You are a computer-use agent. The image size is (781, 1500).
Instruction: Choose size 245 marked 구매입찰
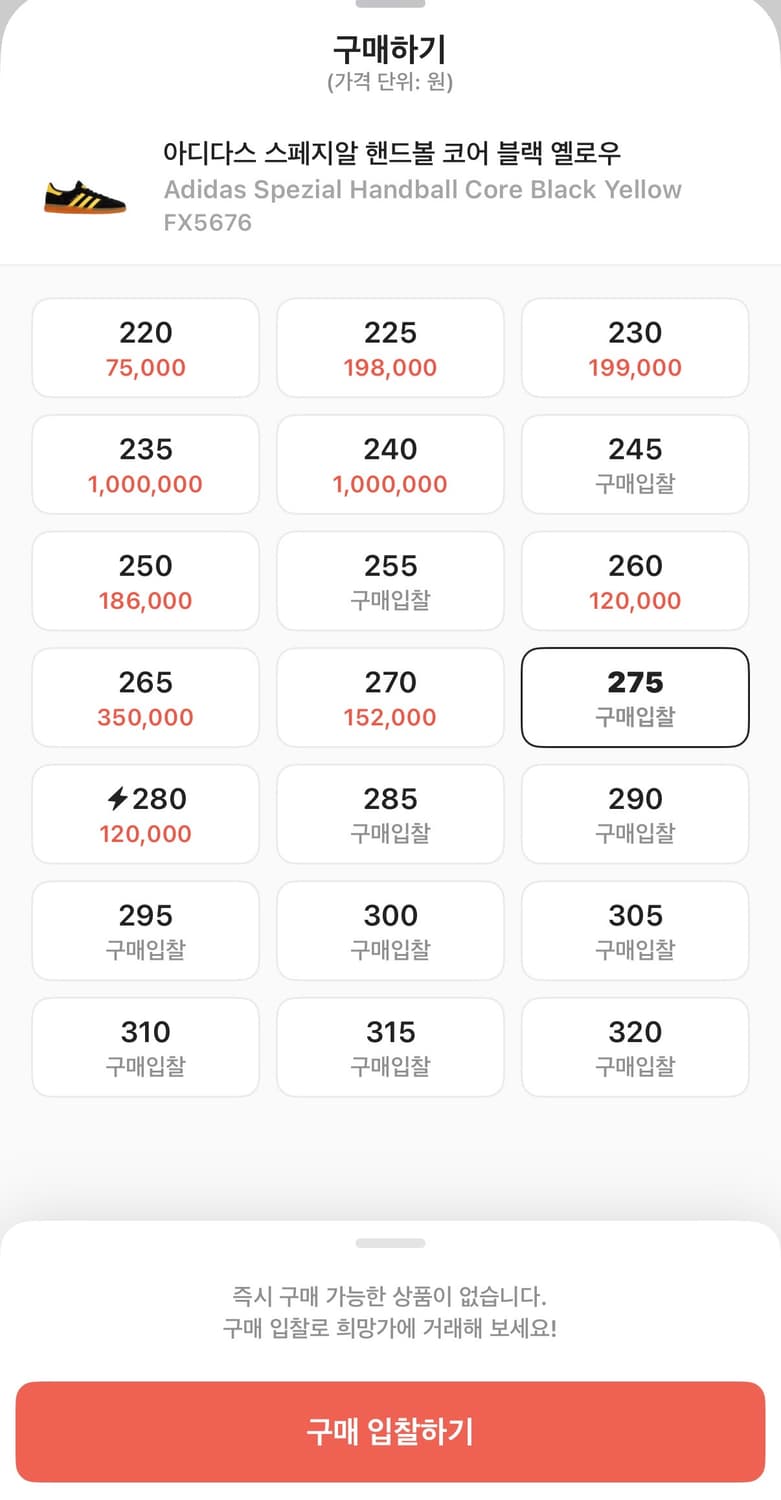coord(634,464)
